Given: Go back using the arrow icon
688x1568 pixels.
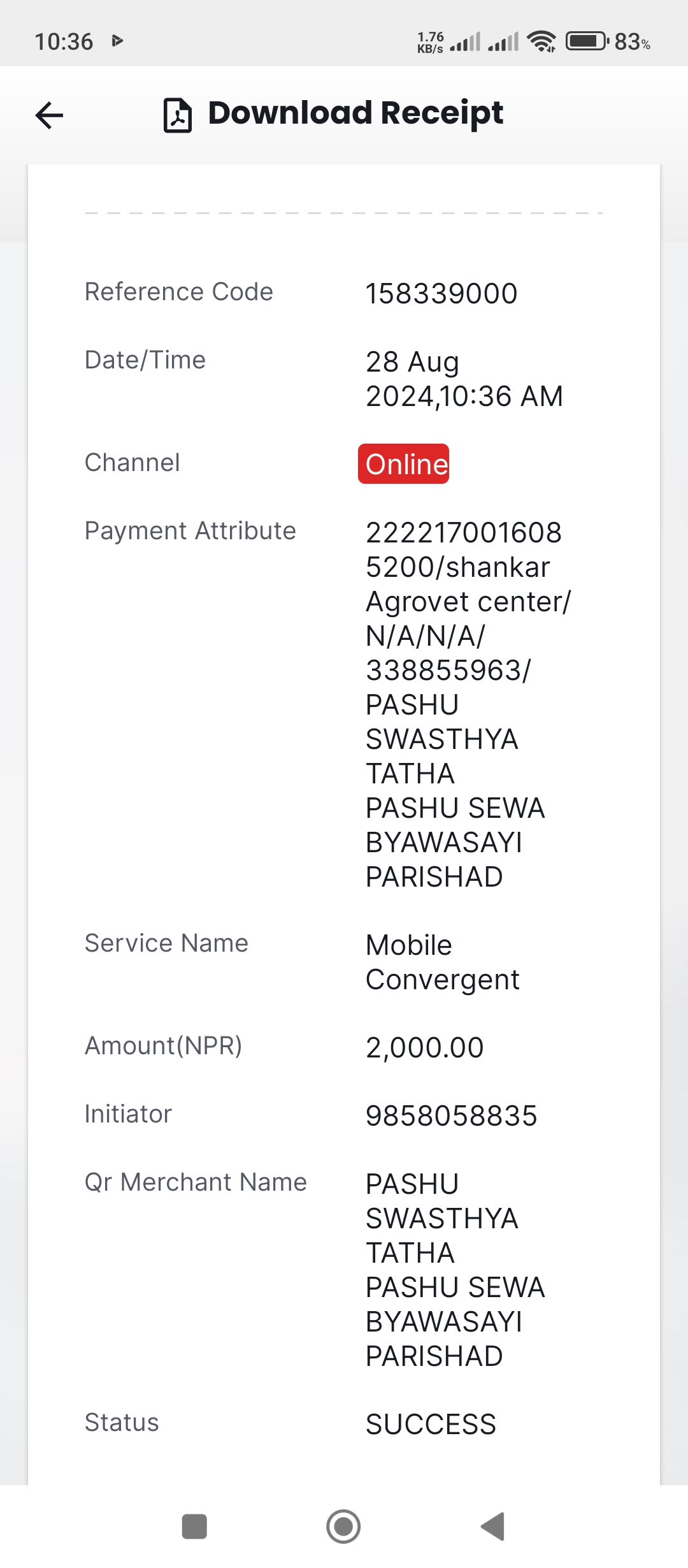Looking at the screenshot, I should pos(49,115).
